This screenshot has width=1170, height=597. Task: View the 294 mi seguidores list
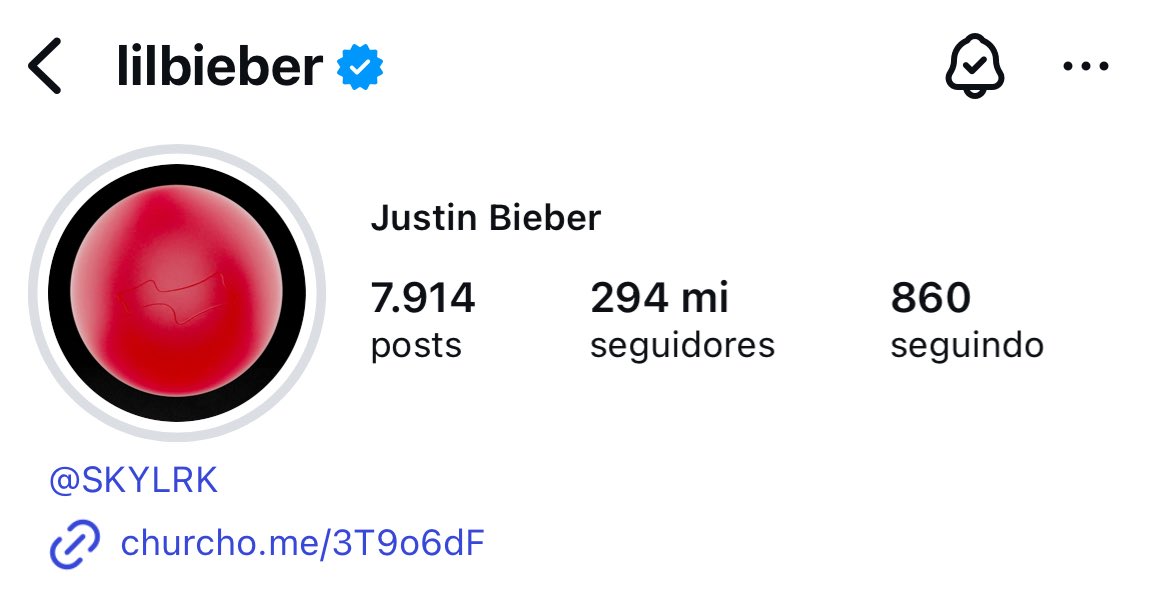[682, 320]
